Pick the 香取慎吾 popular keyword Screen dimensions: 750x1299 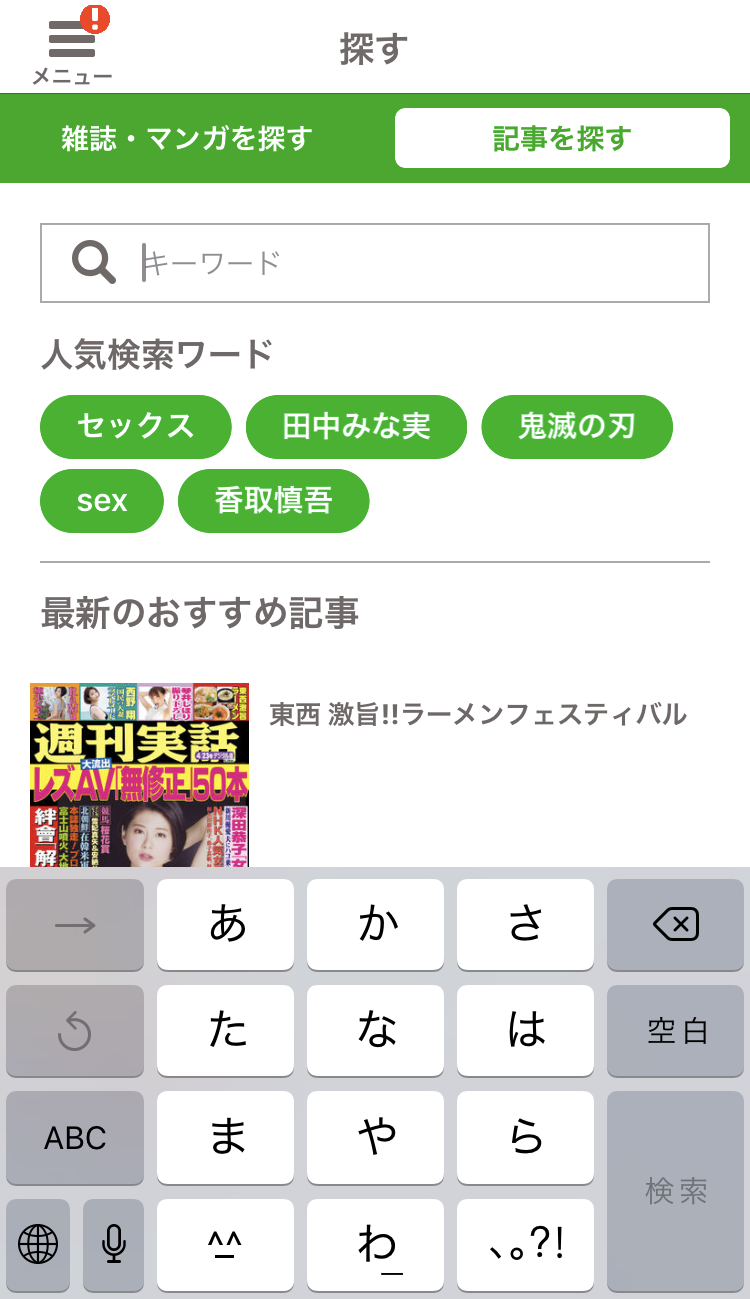274,501
